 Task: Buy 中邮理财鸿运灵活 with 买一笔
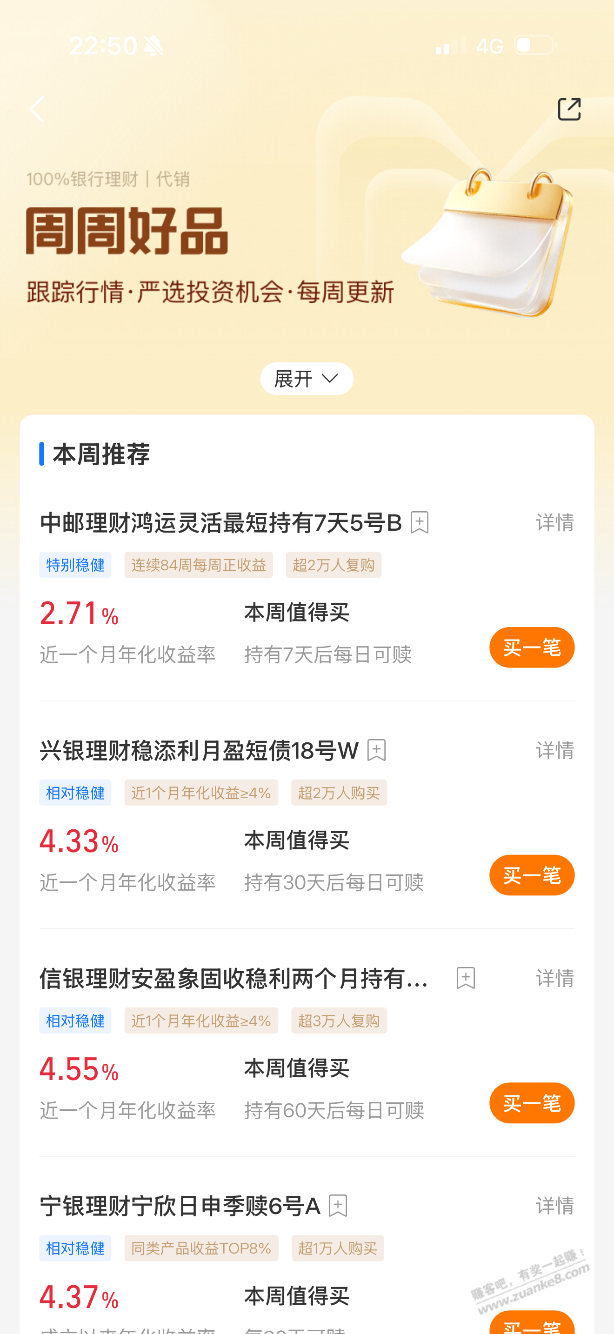531,648
